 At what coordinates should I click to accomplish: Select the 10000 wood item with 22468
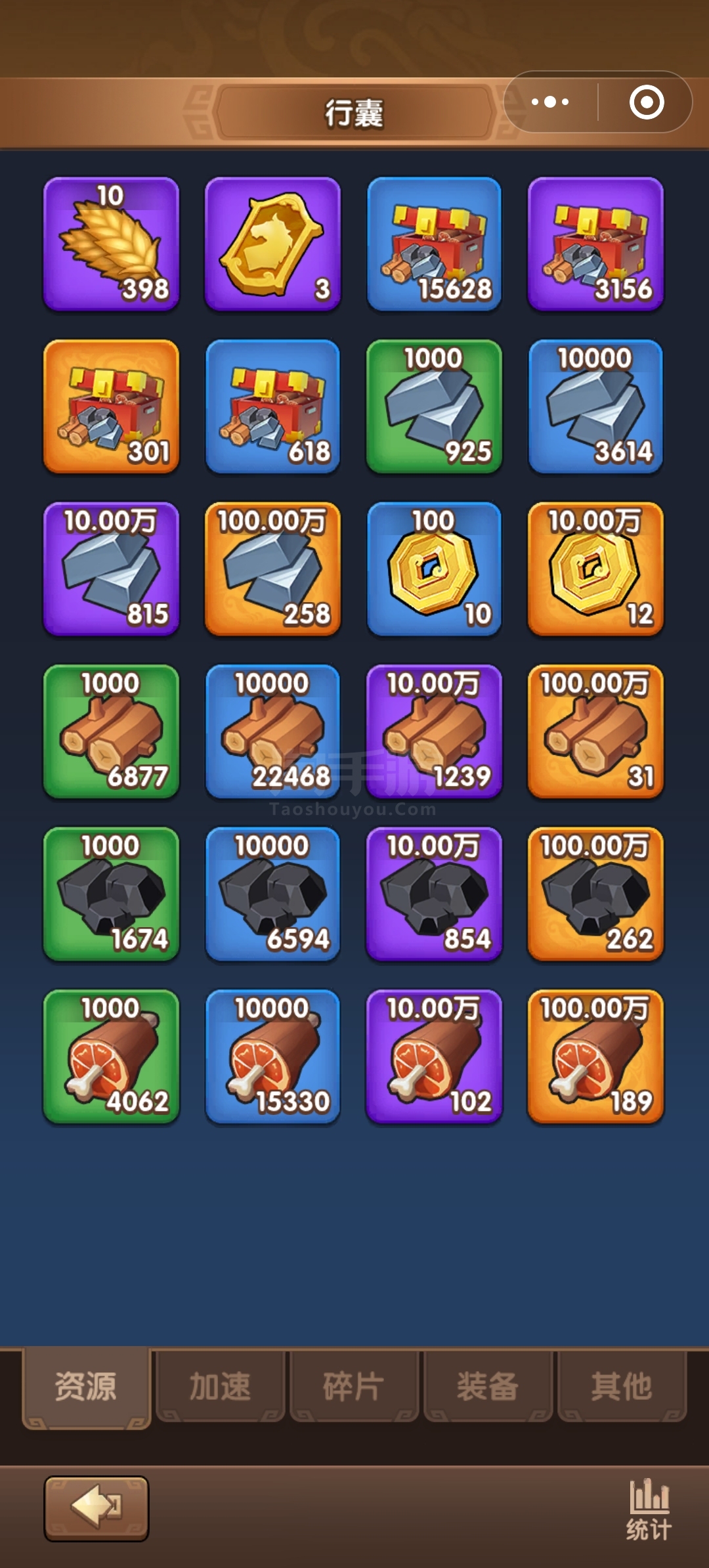coord(272,731)
